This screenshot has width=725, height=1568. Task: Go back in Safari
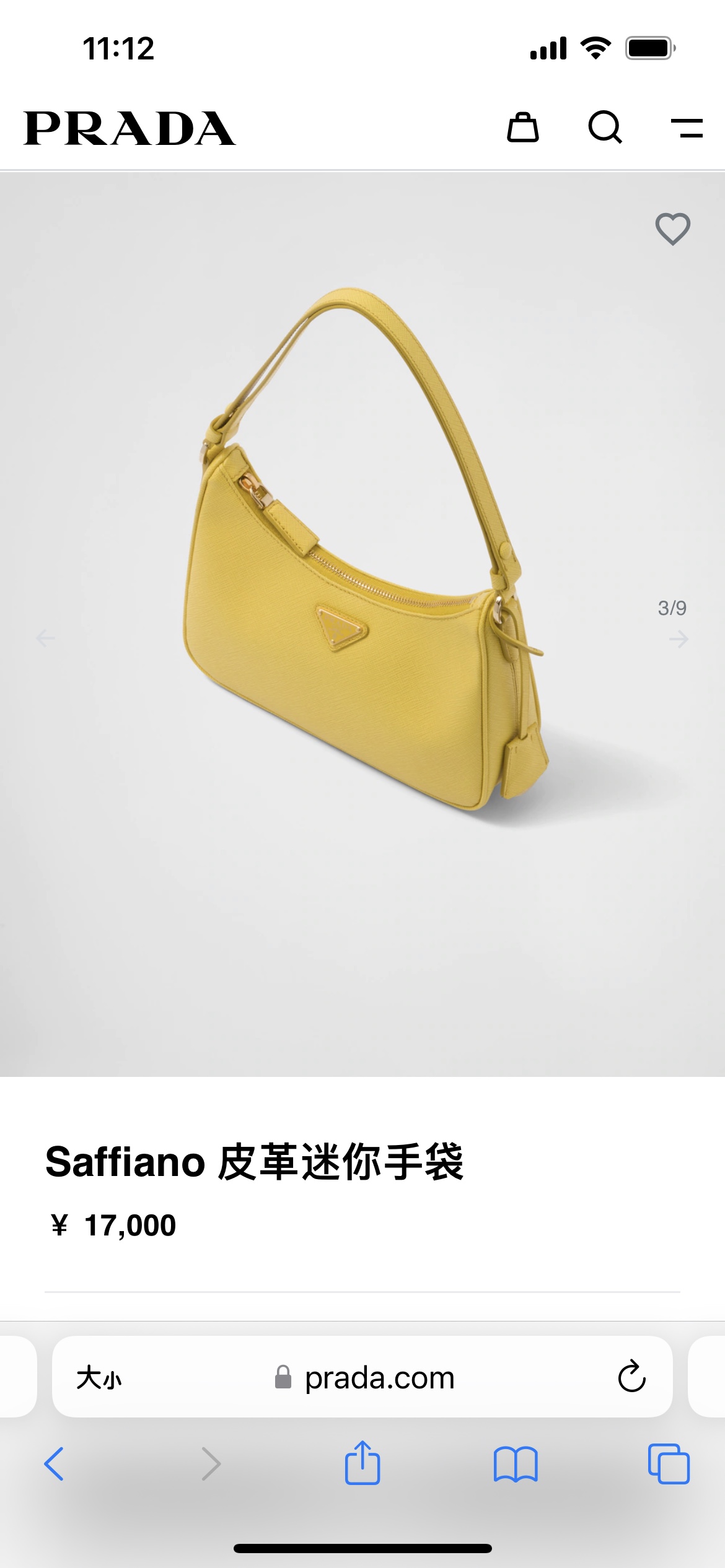(x=54, y=1464)
